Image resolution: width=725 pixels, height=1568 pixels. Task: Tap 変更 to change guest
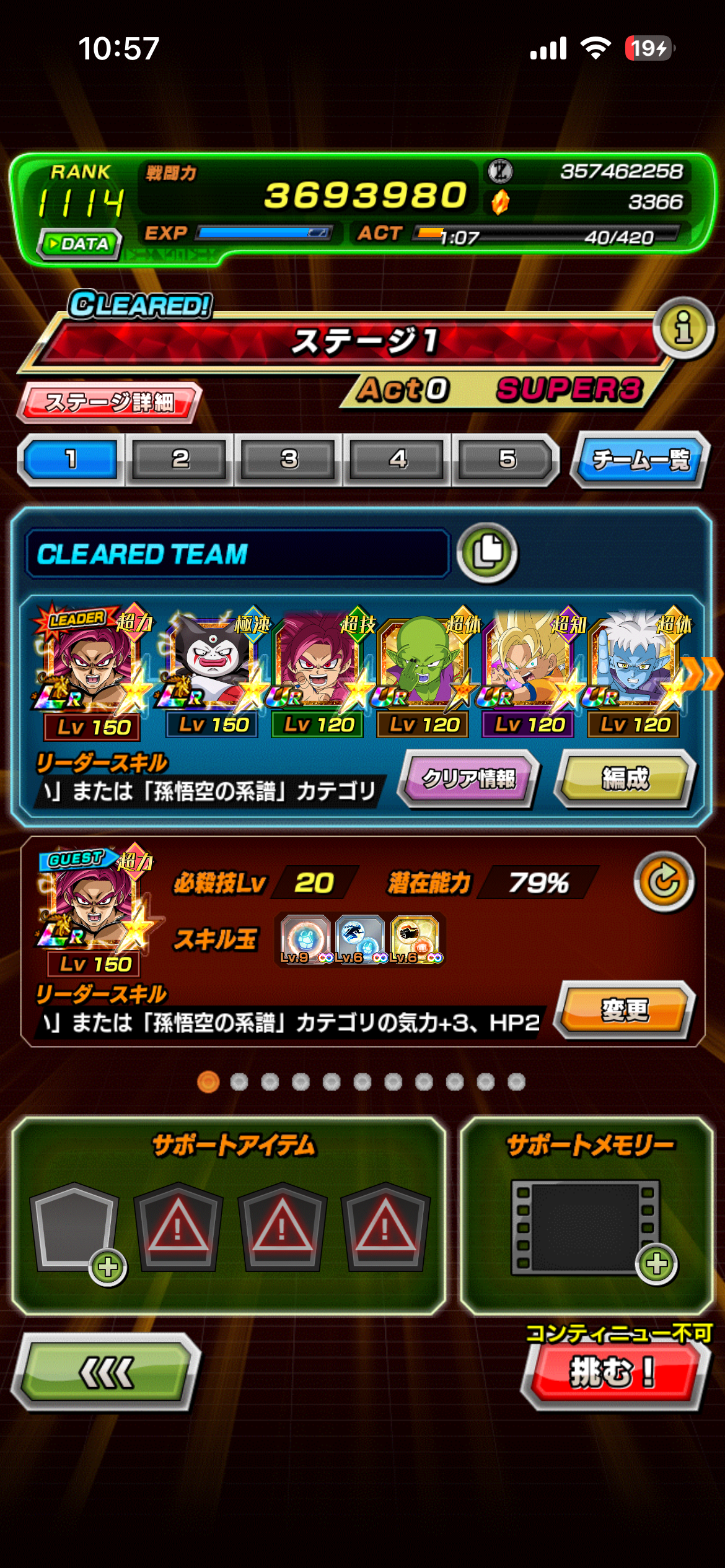[625, 1011]
